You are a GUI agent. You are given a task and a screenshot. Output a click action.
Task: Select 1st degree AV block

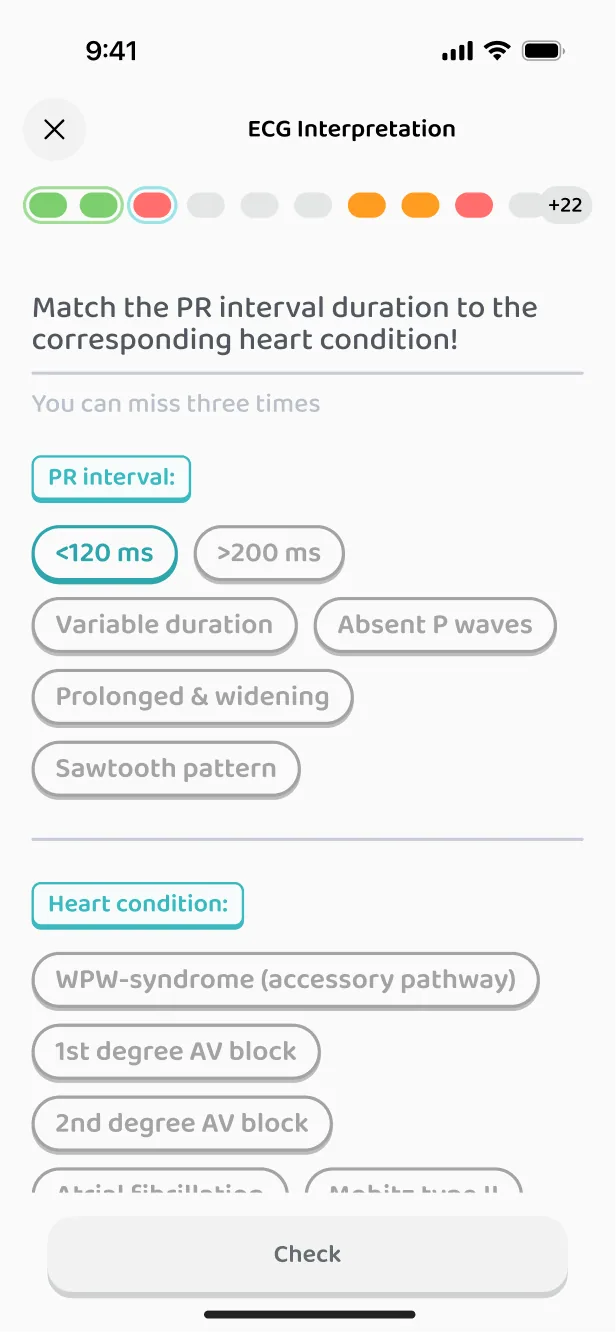point(176,1051)
